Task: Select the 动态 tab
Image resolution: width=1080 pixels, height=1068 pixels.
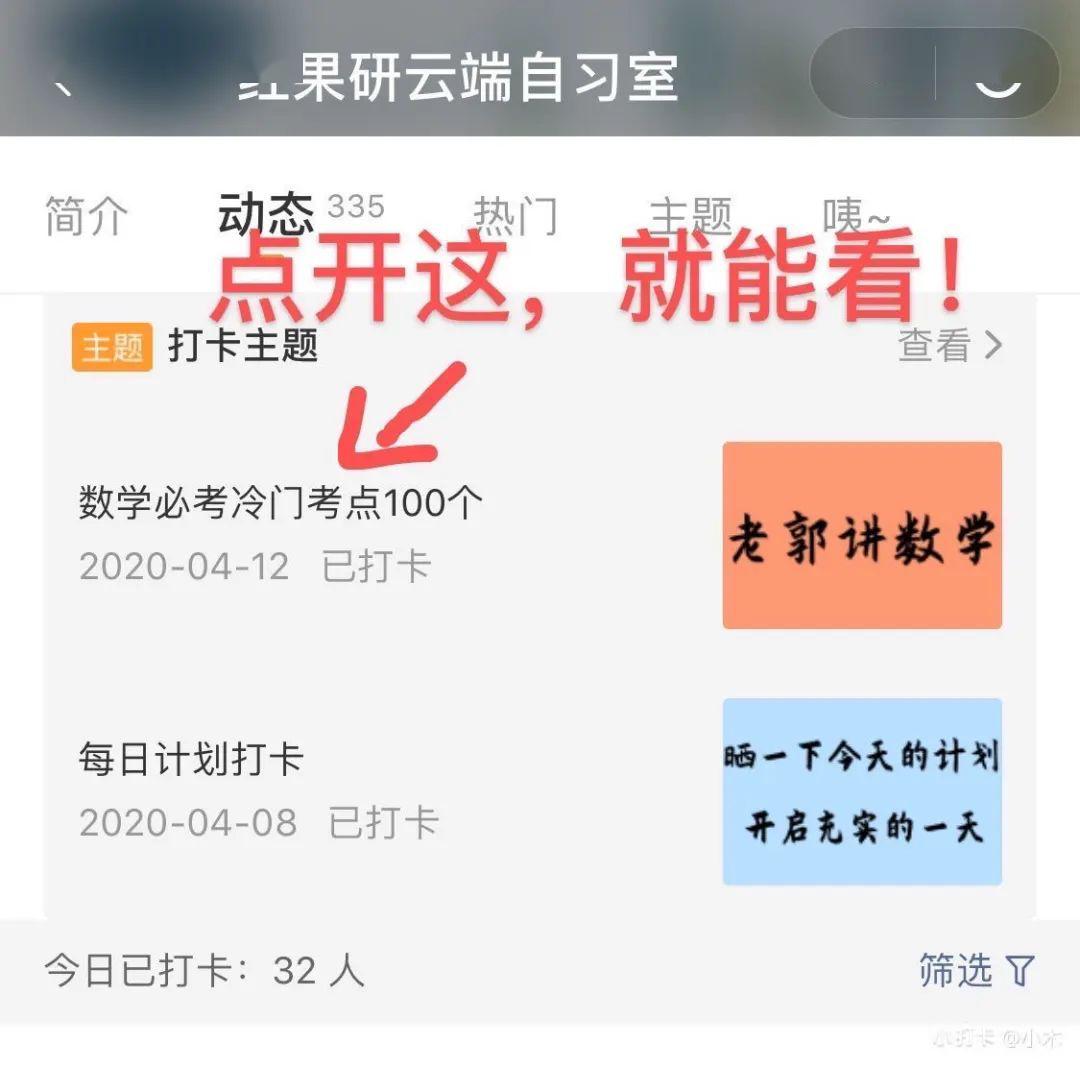Action: 266,213
